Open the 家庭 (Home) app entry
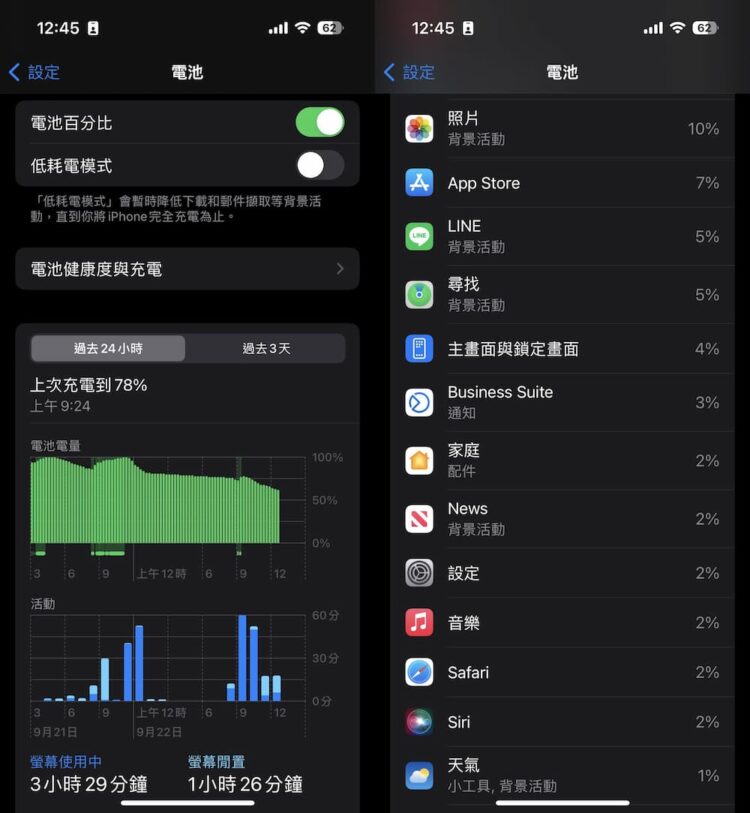This screenshot has width=750, height=813. pos(420,459)
